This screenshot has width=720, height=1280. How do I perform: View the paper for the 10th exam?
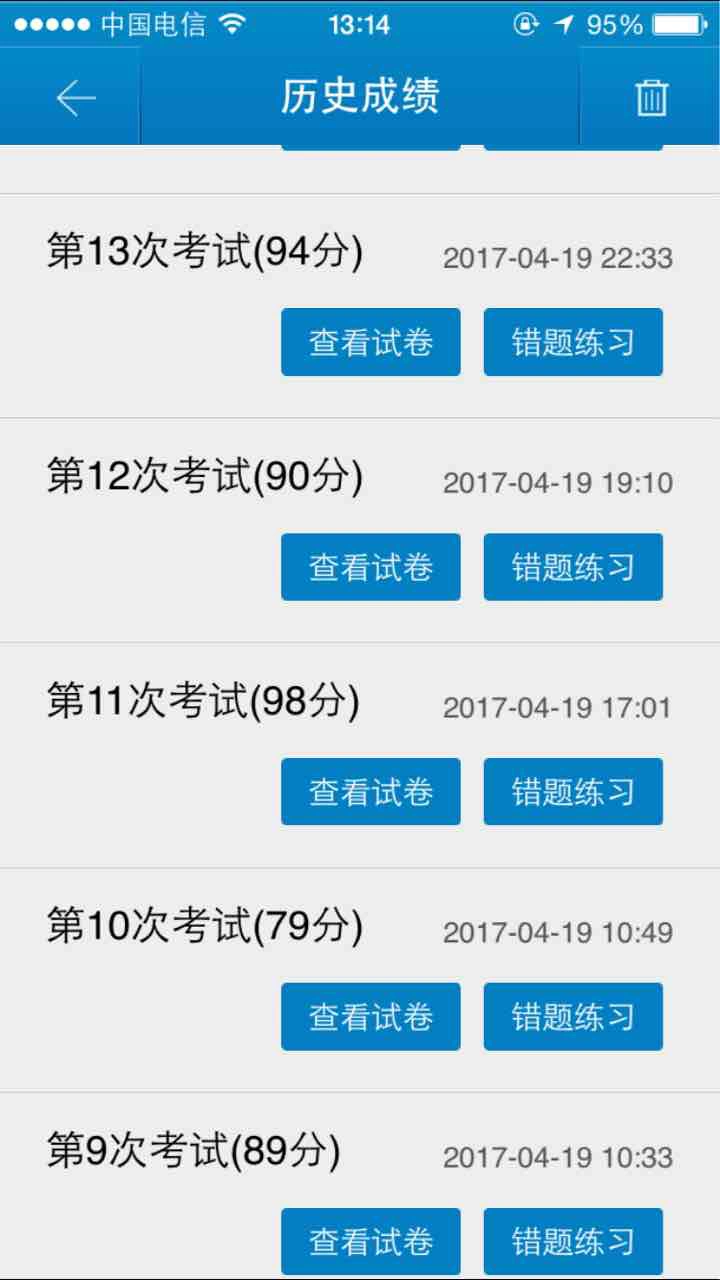pos(371,1017)
